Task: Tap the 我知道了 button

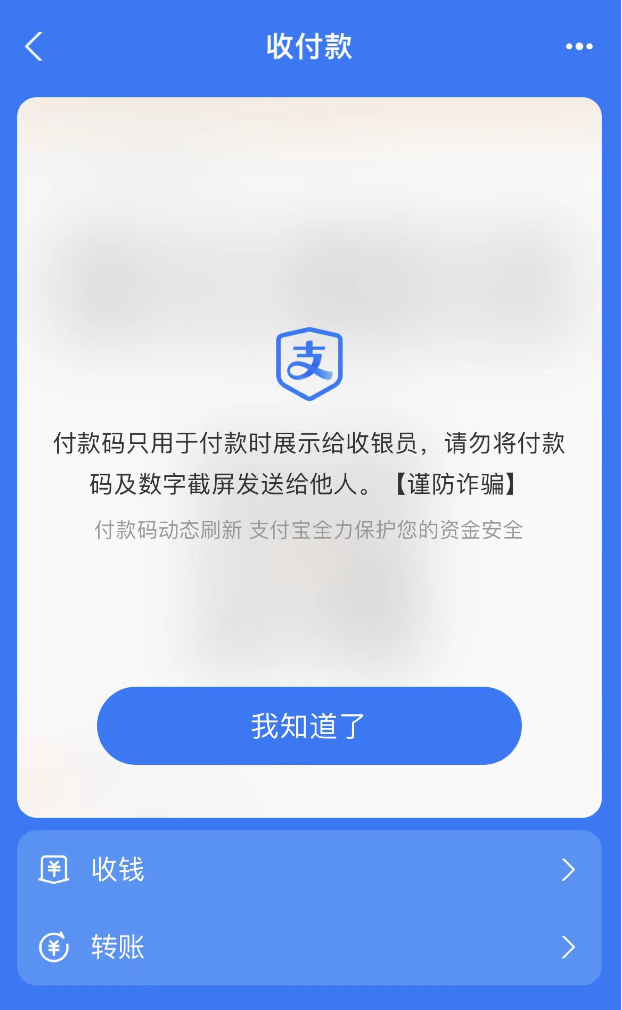Action: (309, 726)
